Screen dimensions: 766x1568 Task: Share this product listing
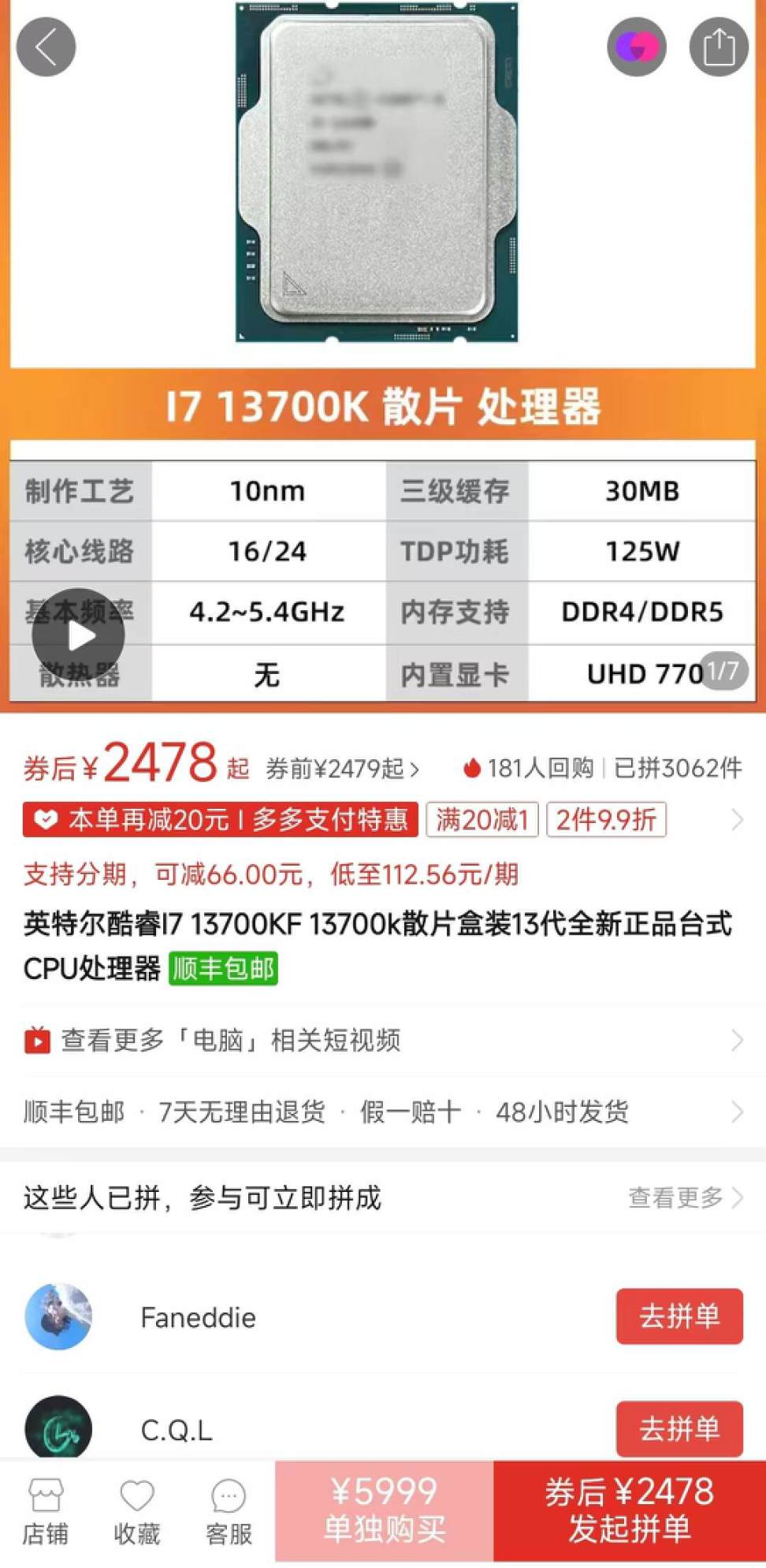click(718, 47)
